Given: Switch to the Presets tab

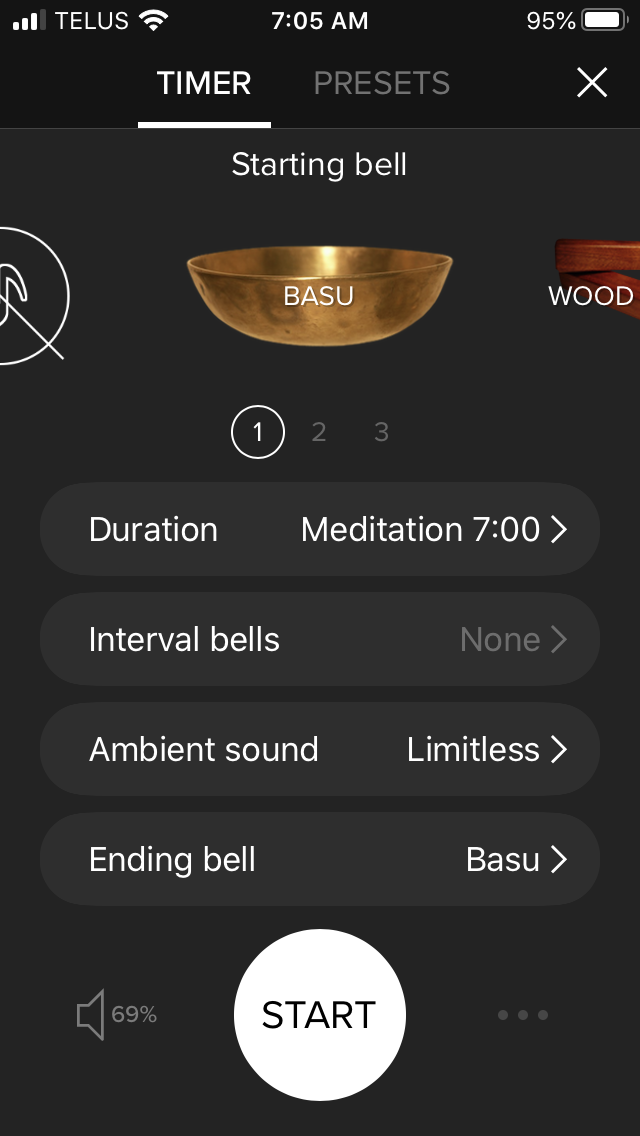Looking at the screenshot, I should tap(381, 83).
